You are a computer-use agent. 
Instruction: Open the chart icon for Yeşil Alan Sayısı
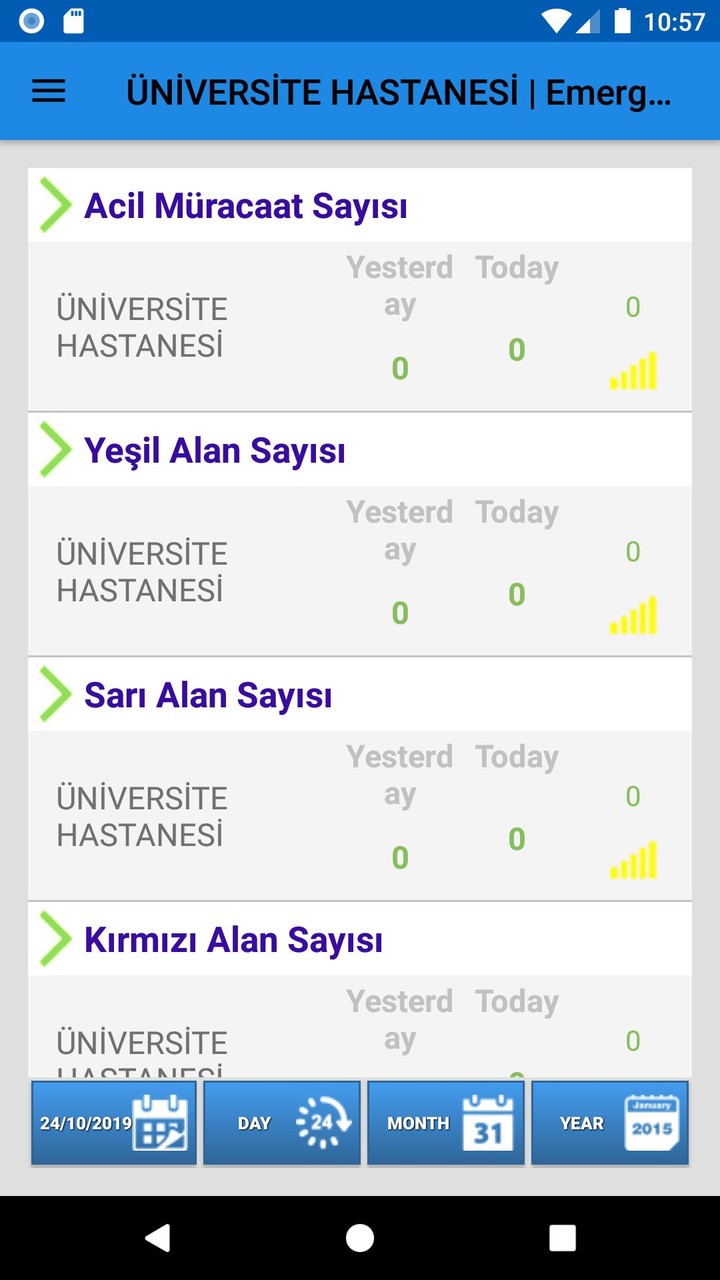click(x=633, y=616)
